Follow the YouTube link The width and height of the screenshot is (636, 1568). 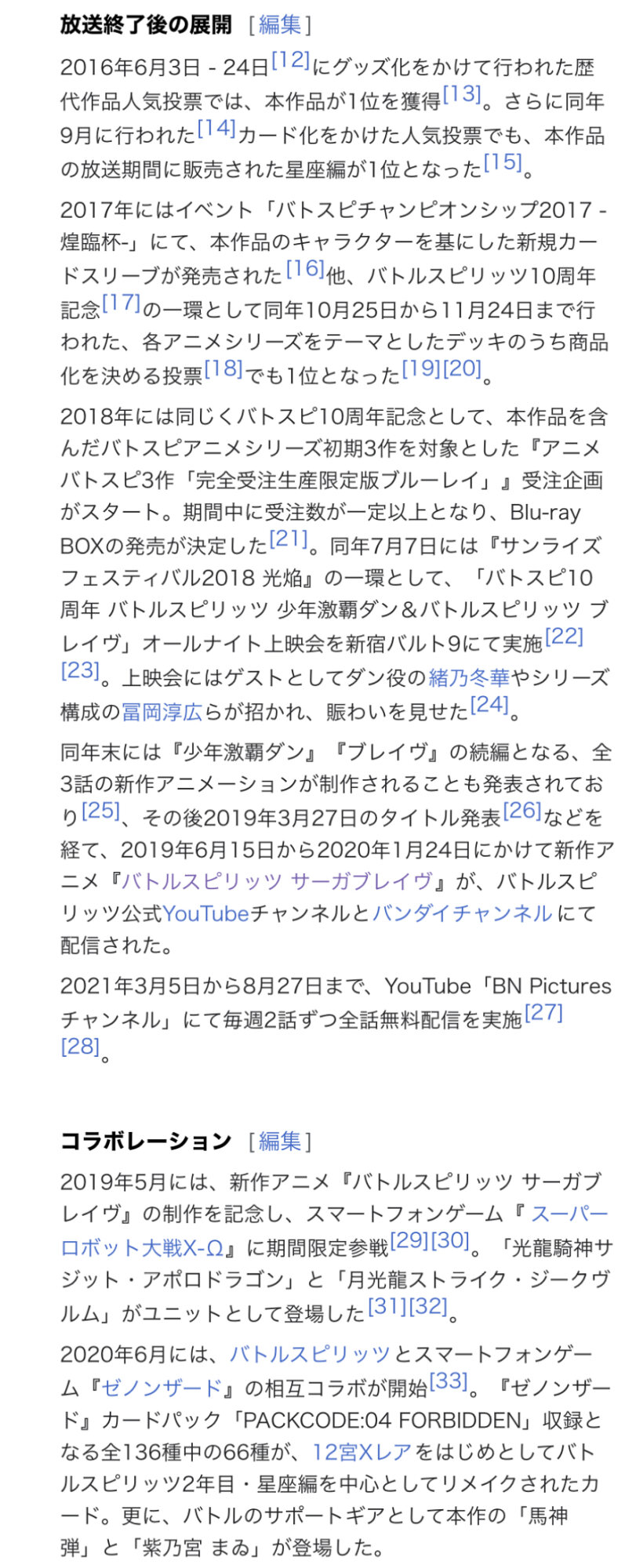click(x=205, y=913)
